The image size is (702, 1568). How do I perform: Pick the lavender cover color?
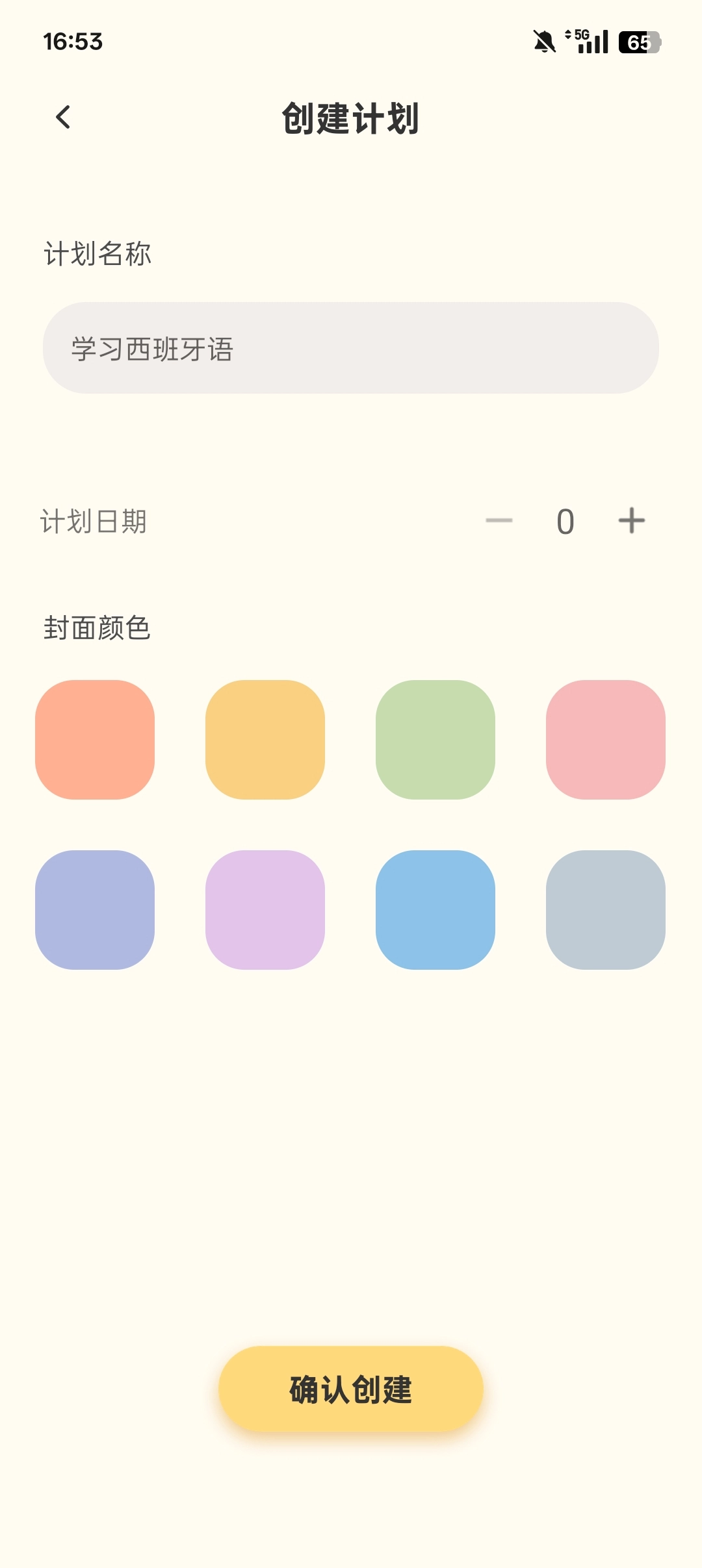[x=265, y=910]
